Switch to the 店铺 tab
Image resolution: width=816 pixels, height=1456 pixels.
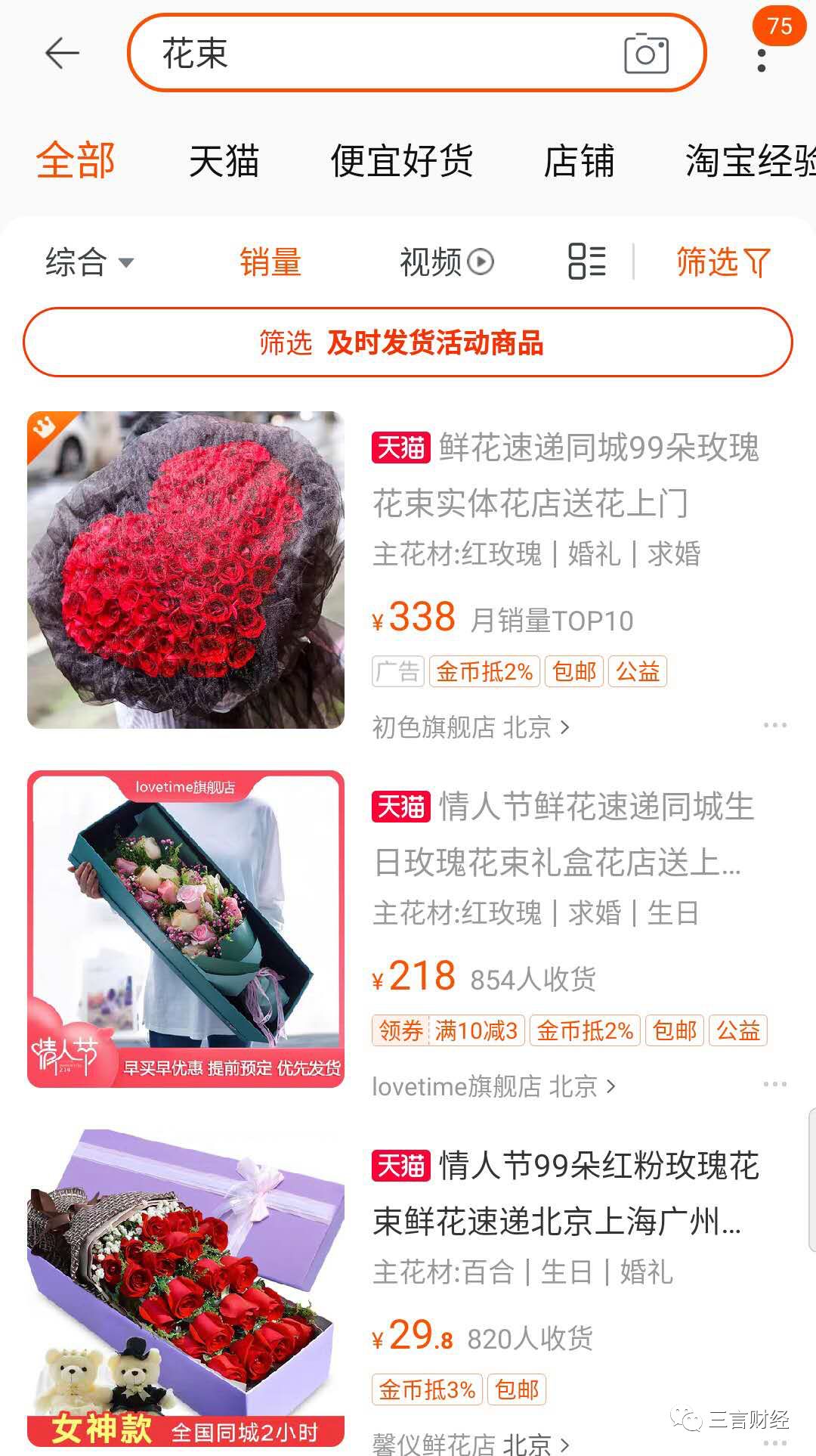coord(579,161)
